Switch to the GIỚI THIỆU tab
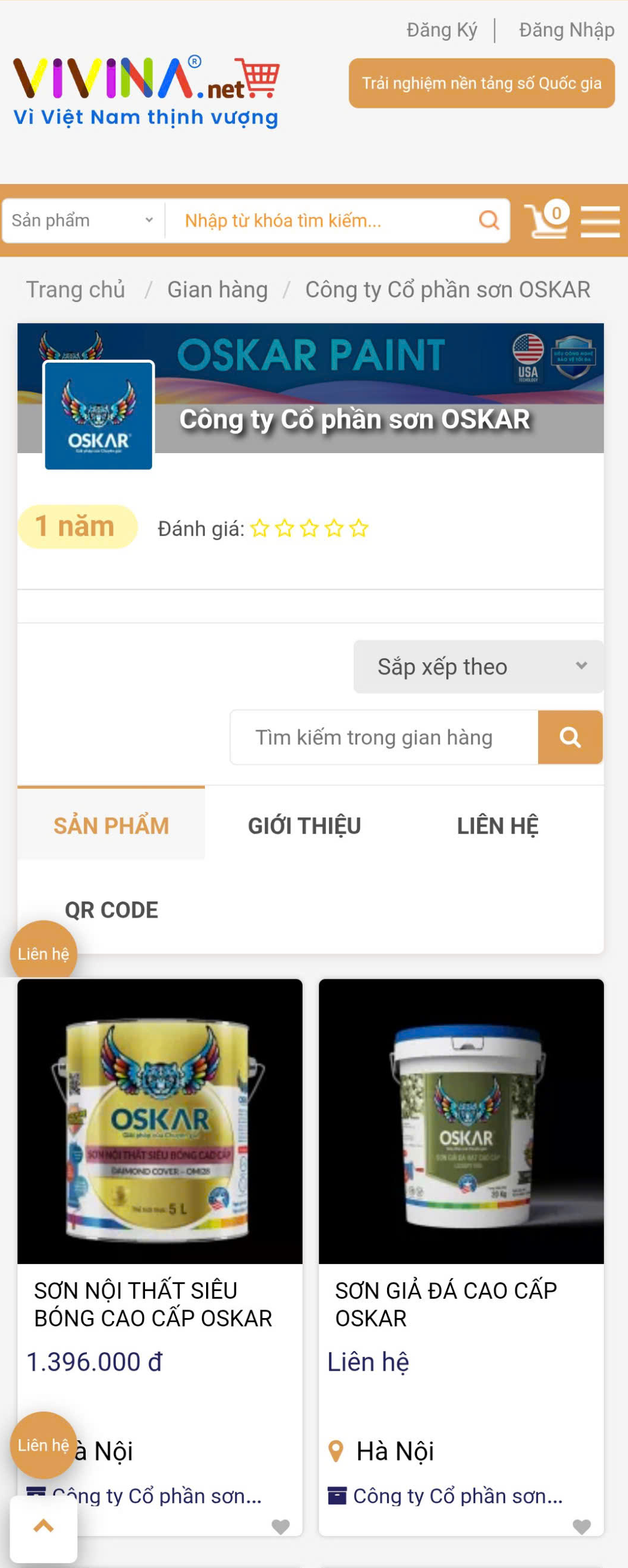The image size is (628, 1568). (x=304, y=825)
